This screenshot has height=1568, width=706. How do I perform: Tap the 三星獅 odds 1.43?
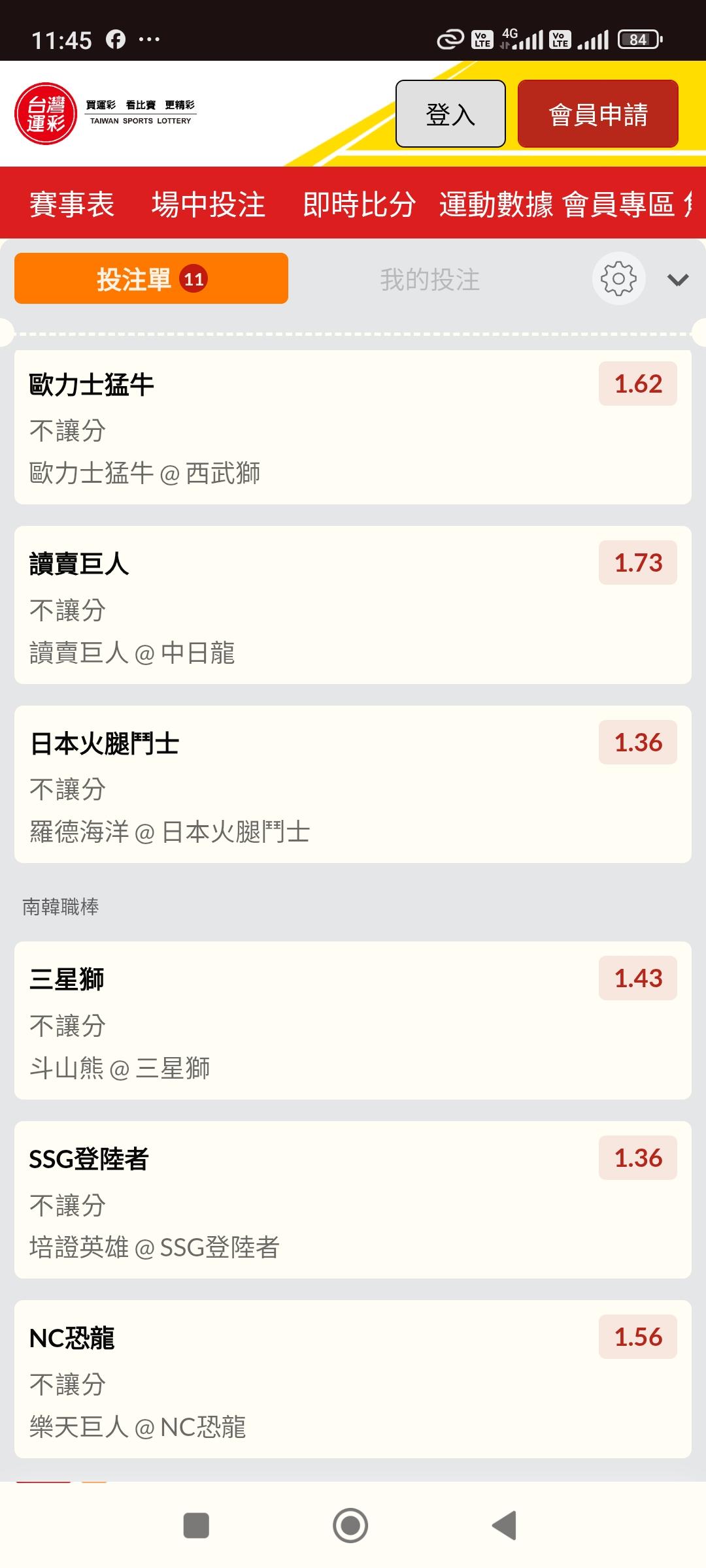tap(637, 979)
